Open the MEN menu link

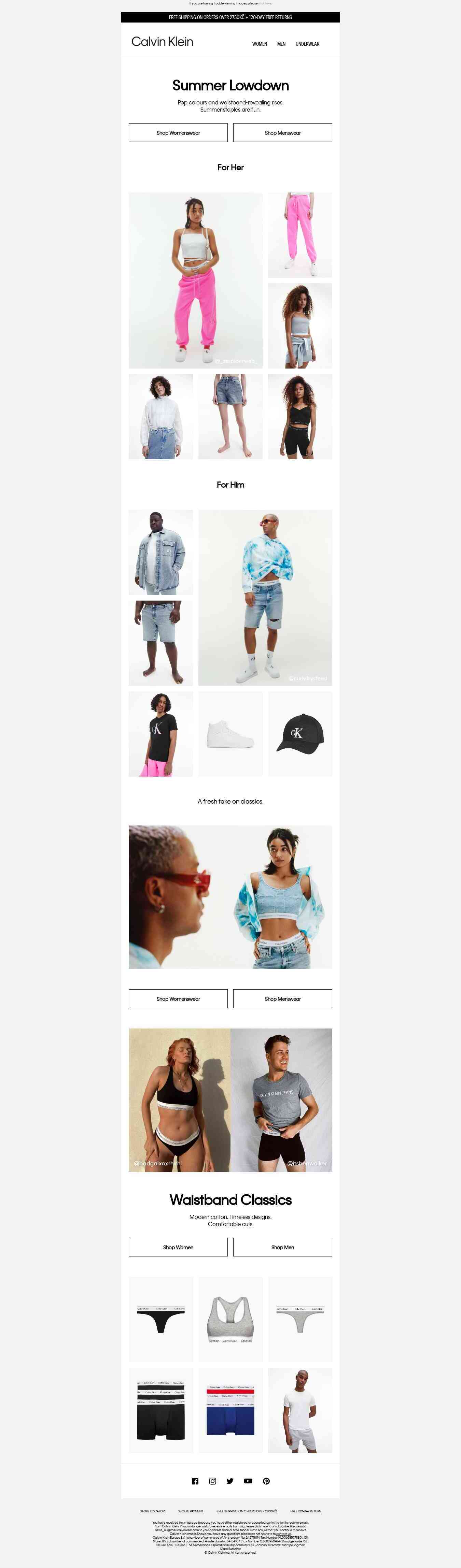point(281,44)
